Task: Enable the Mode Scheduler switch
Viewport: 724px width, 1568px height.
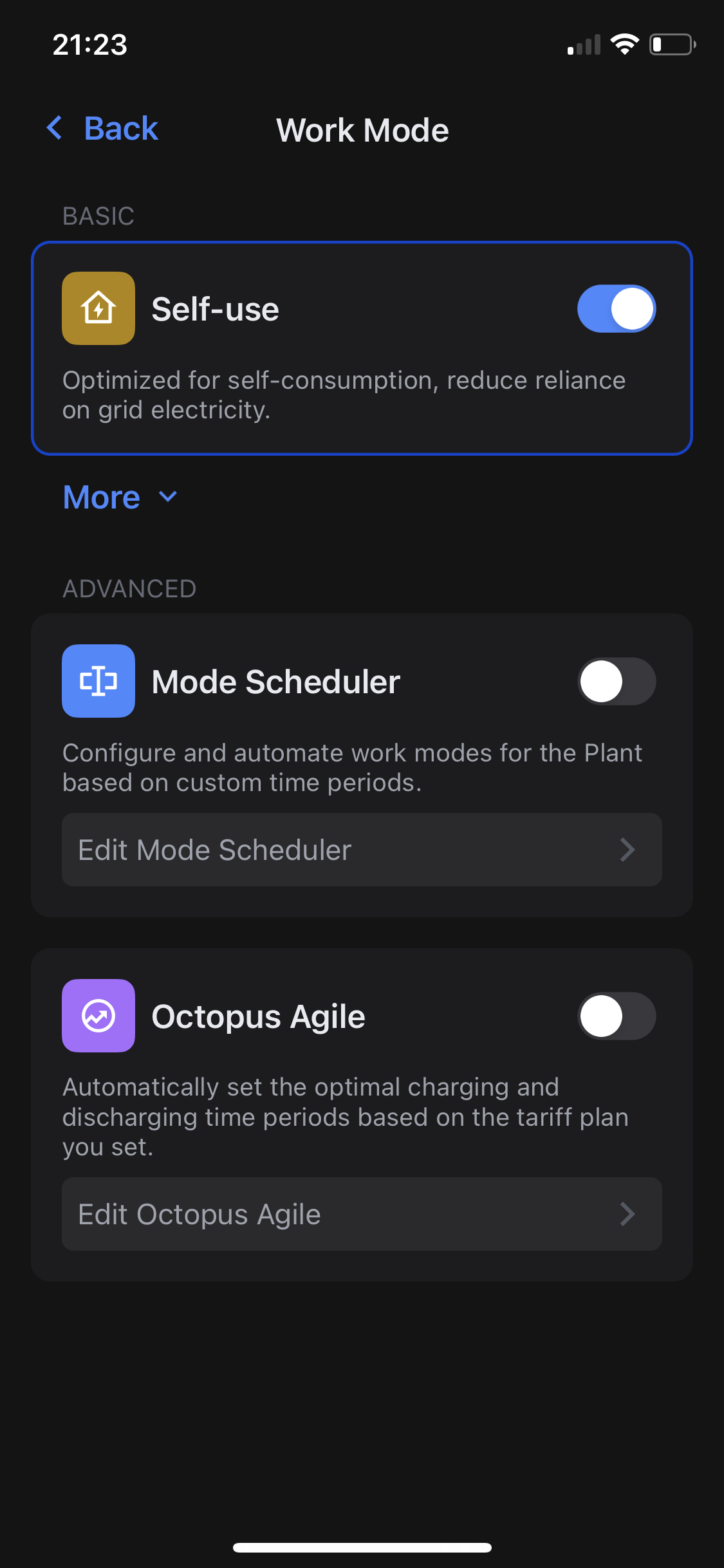Action: pos(617,681)
